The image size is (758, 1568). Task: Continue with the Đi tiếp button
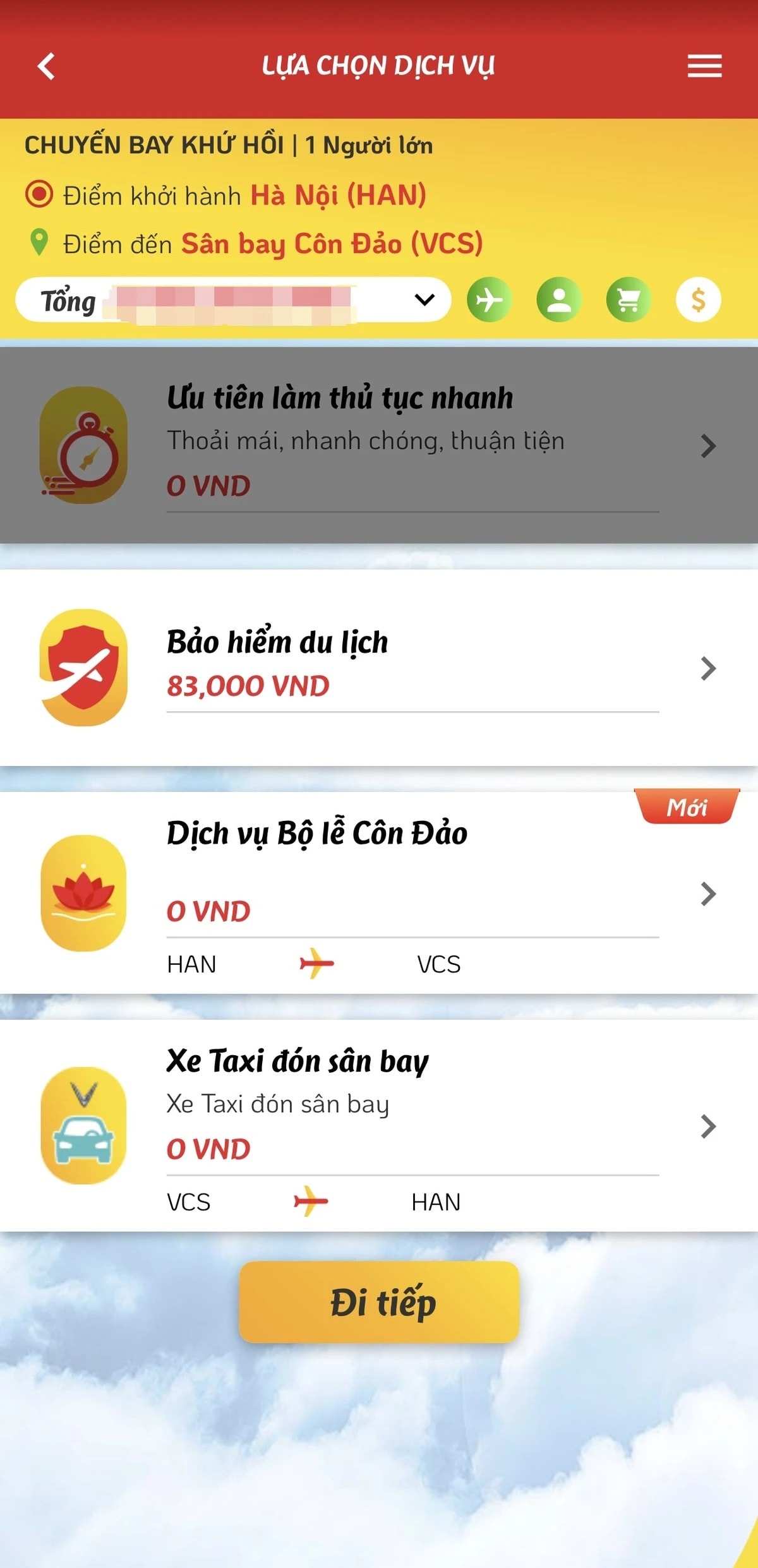coord(379,1302)
